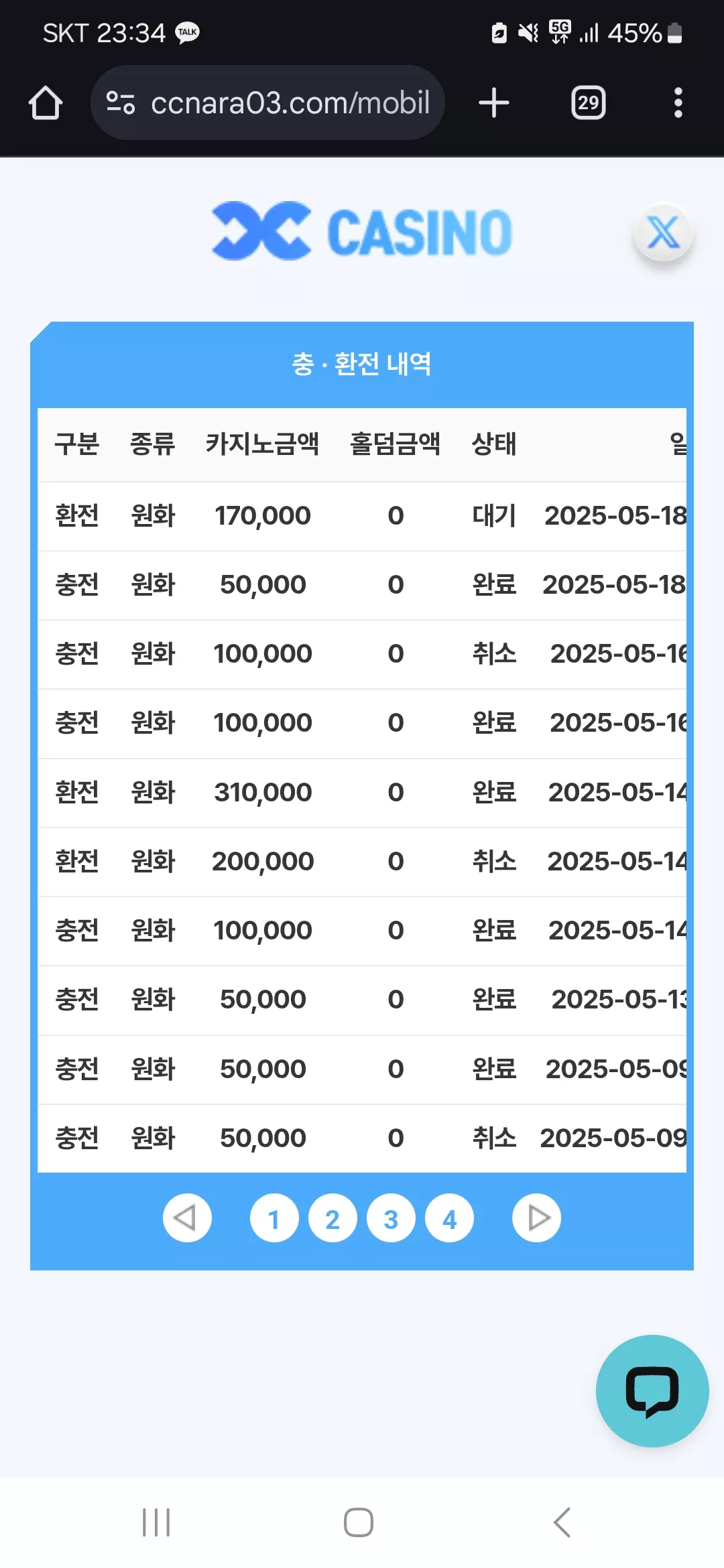Open the tab switcher showing 29
The height and width of the screenshot is (1568, 724).
pyautogui.click(x=588, y=103)
